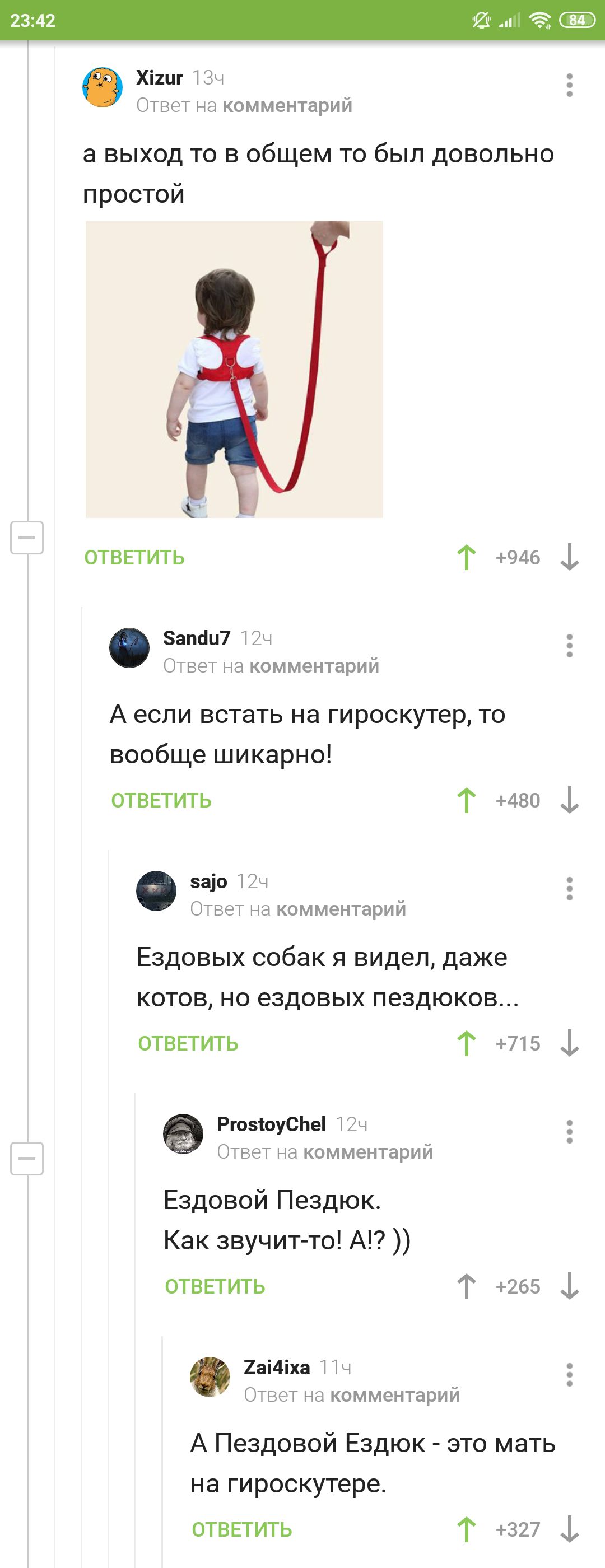
Task: Reply to Sandu7's comment
Action: point(161,800)
